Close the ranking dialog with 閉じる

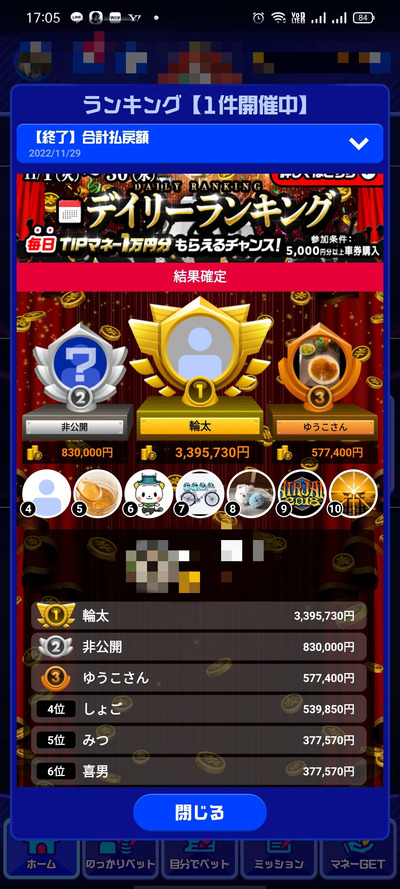click(x=200, y=812)
